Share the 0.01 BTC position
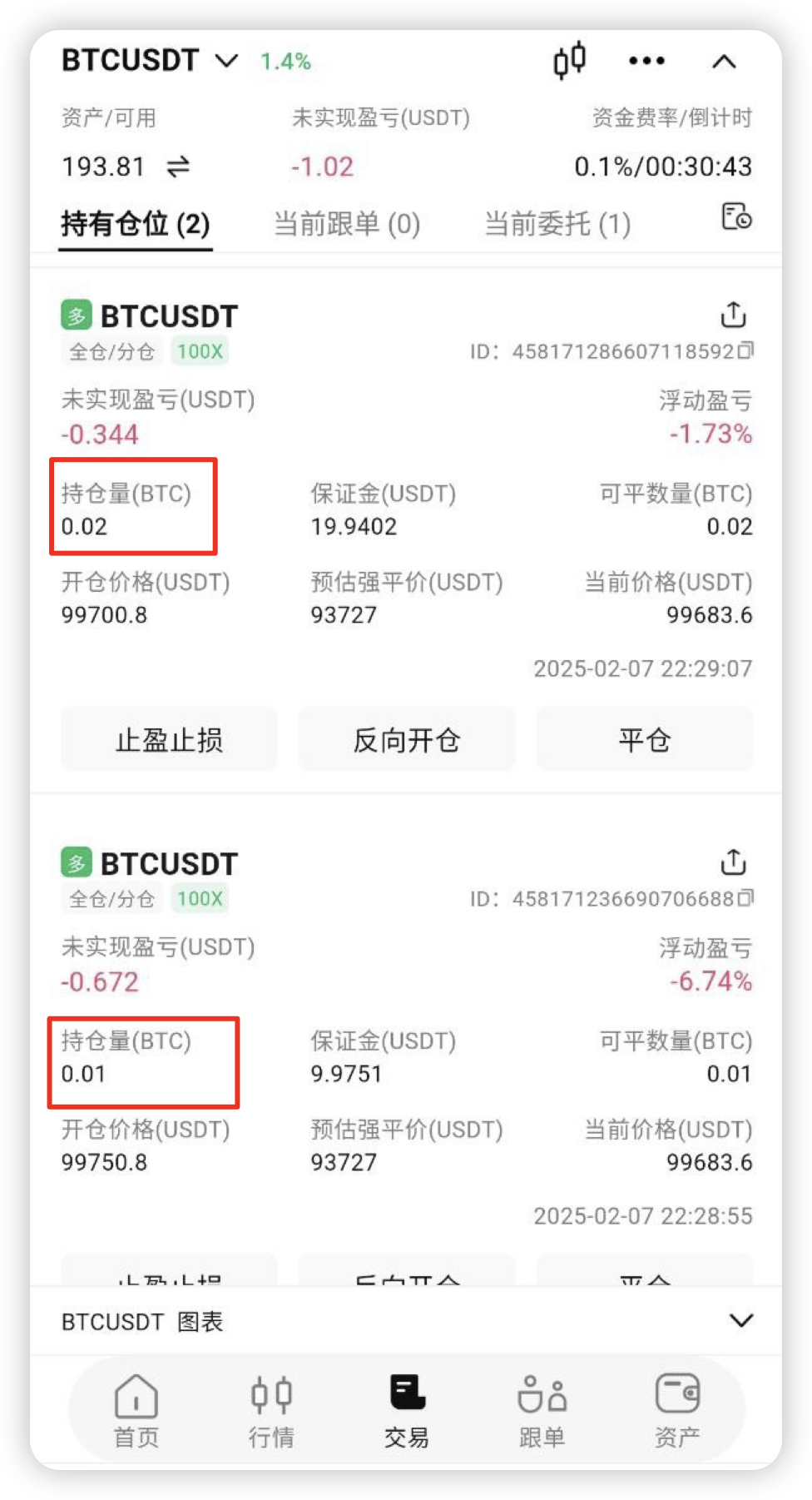The image size is (812, 1500). coord(733,862)
